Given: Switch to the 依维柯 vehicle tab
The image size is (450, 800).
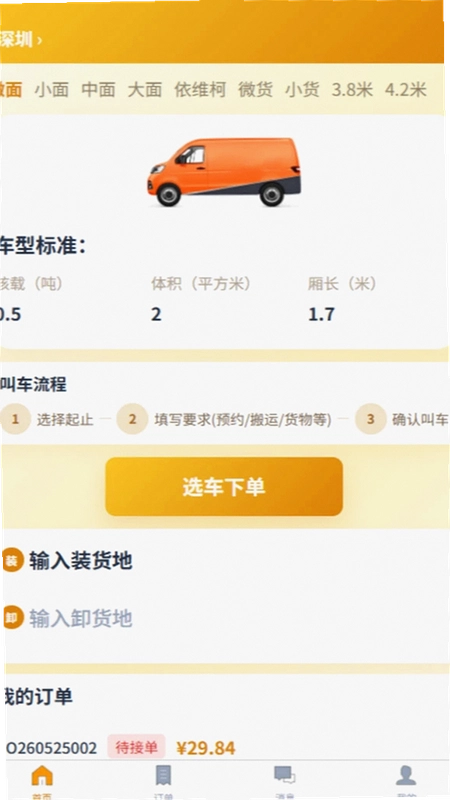Looking at the screenshot, I should point(200,90).
